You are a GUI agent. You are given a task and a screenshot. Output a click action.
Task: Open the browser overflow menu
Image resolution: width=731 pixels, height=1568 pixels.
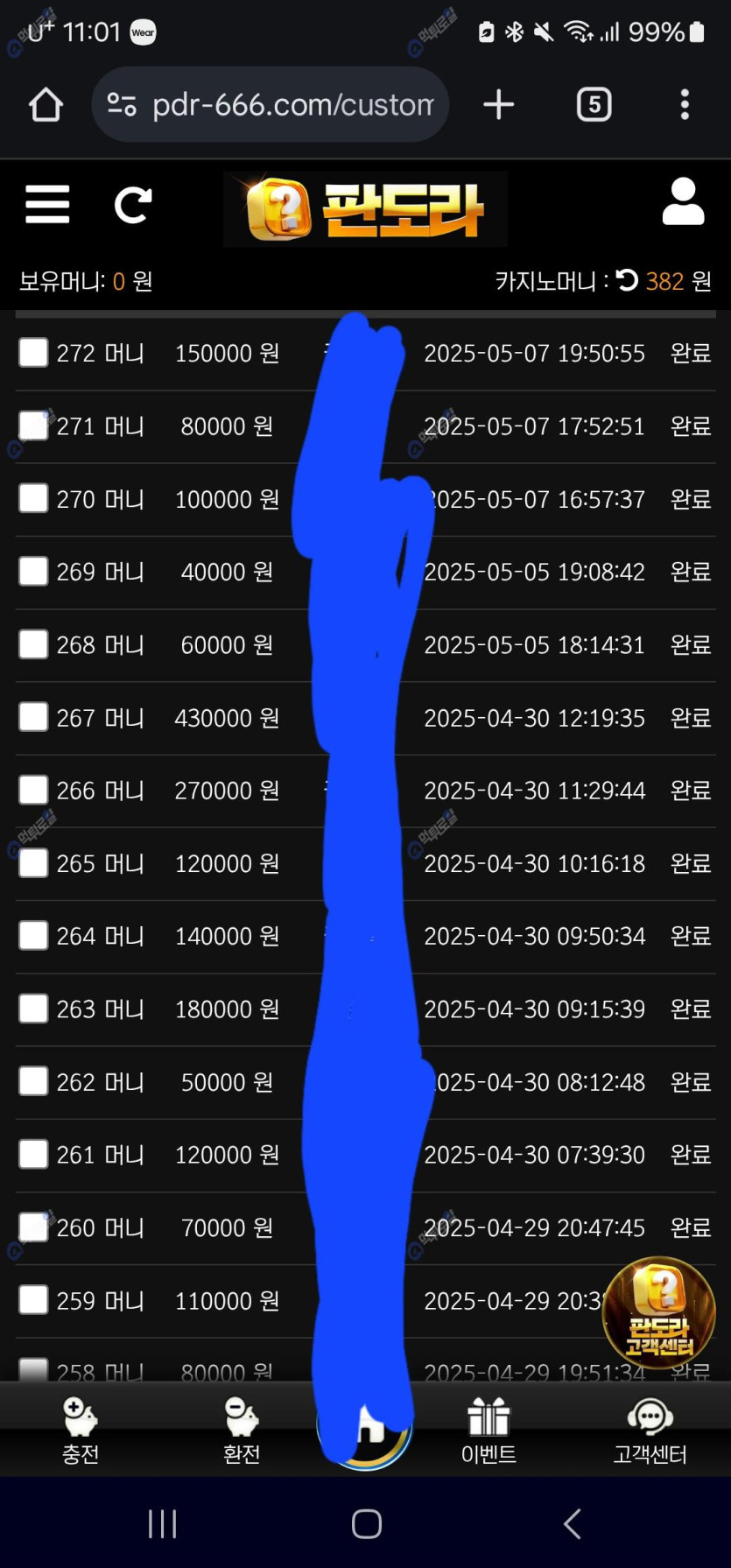pos(685,105)
